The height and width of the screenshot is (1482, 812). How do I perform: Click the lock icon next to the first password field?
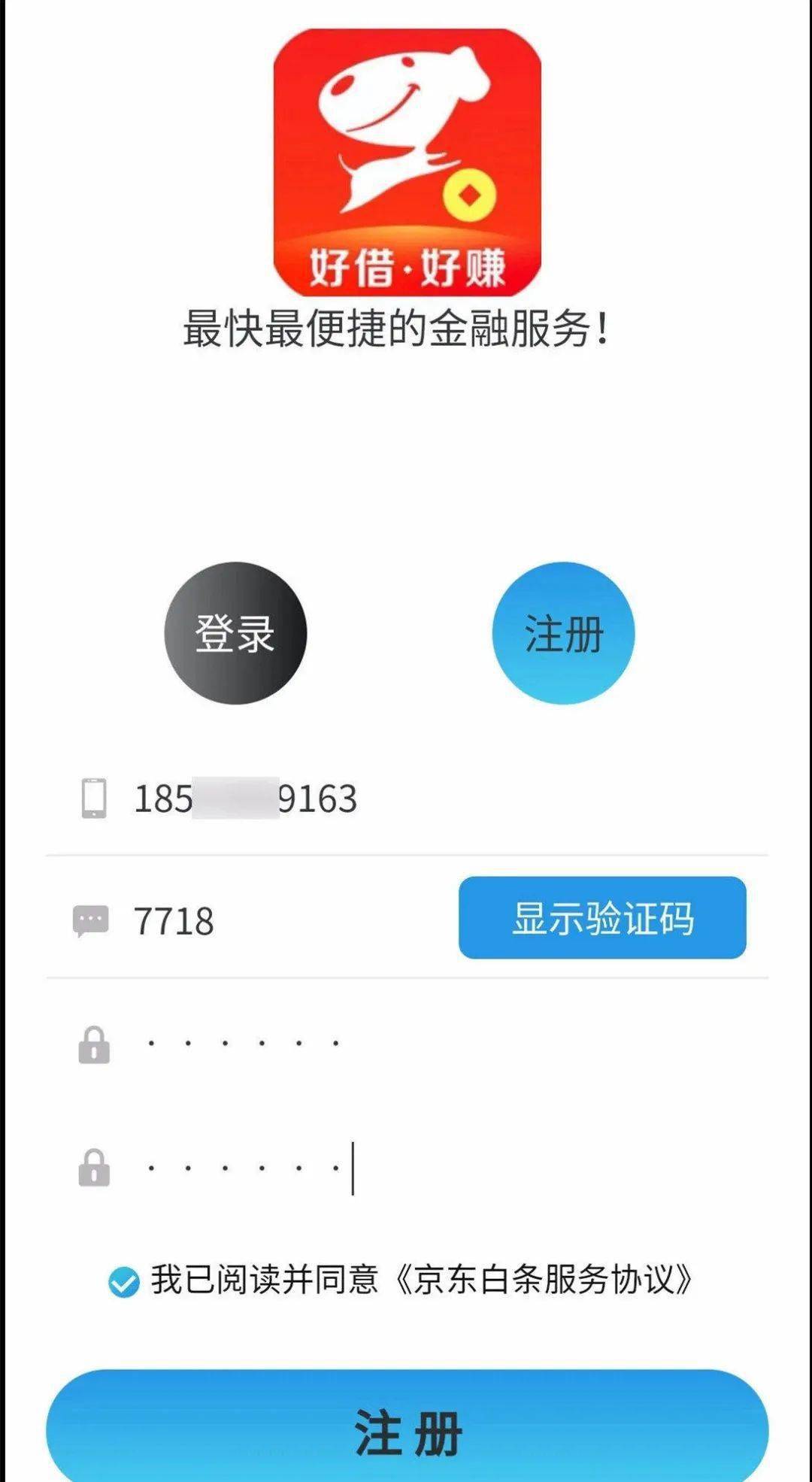[92, 1042]
